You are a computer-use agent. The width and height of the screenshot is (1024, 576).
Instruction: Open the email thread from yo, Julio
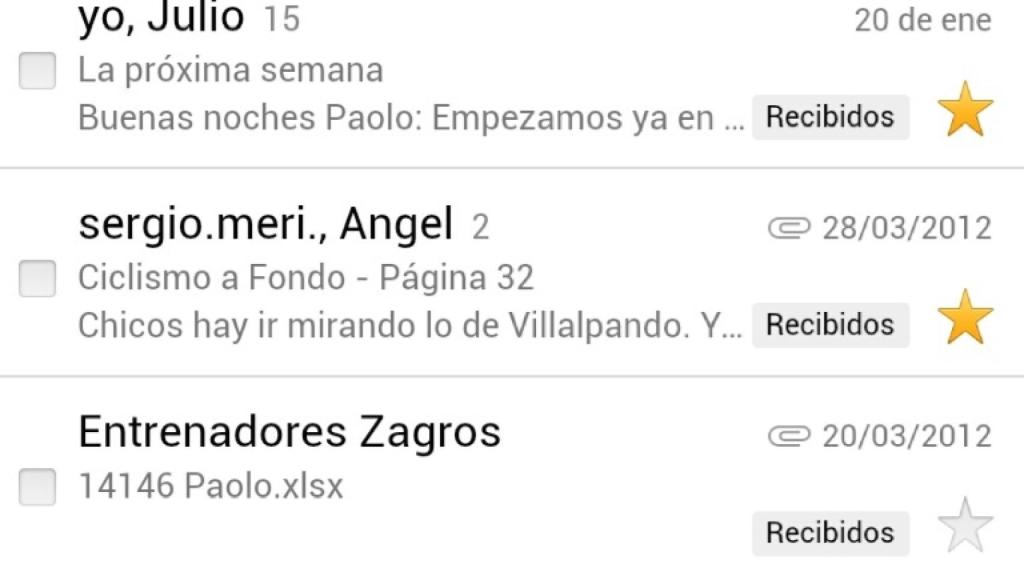(400, 70)
